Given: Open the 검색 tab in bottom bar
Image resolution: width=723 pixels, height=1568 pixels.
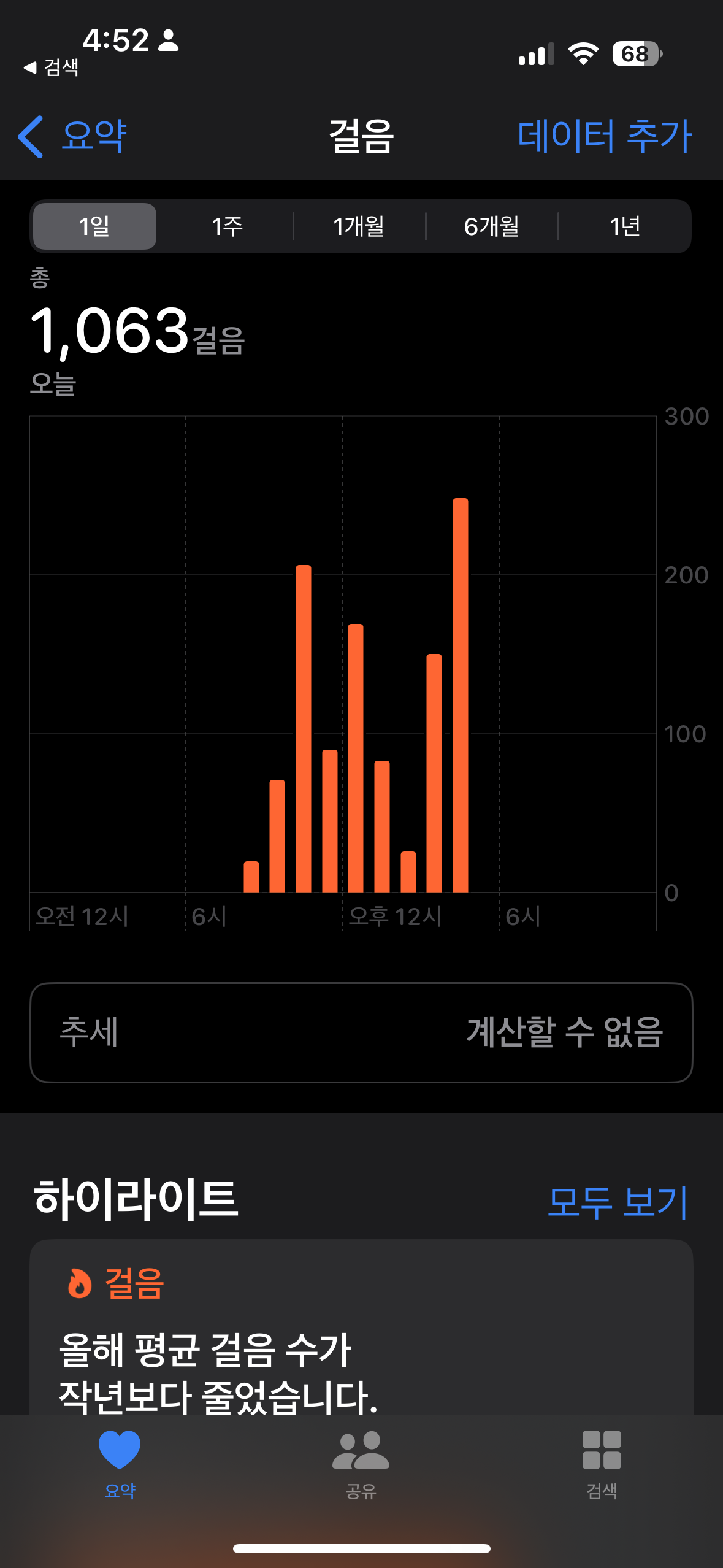Looking at the screenshot, I should 602,1464.
